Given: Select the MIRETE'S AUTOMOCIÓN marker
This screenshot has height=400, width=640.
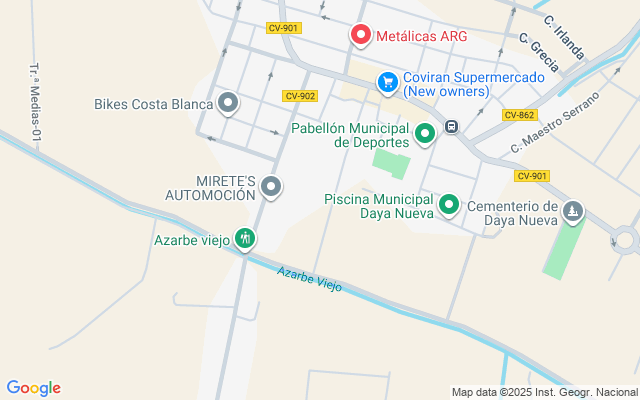Looking at the screenshot, I should coord(270,186).
